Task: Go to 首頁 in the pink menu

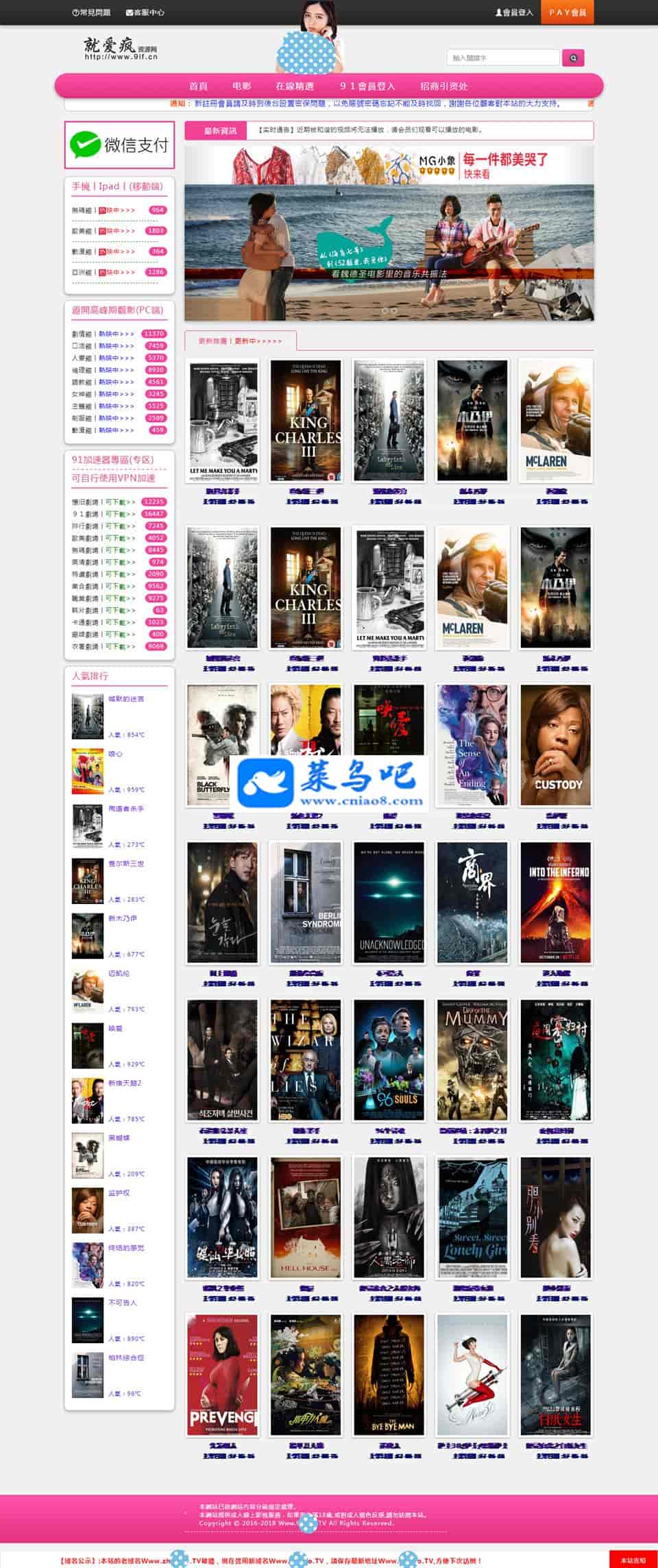Action: pyautogui.click(x=198, y=86)
